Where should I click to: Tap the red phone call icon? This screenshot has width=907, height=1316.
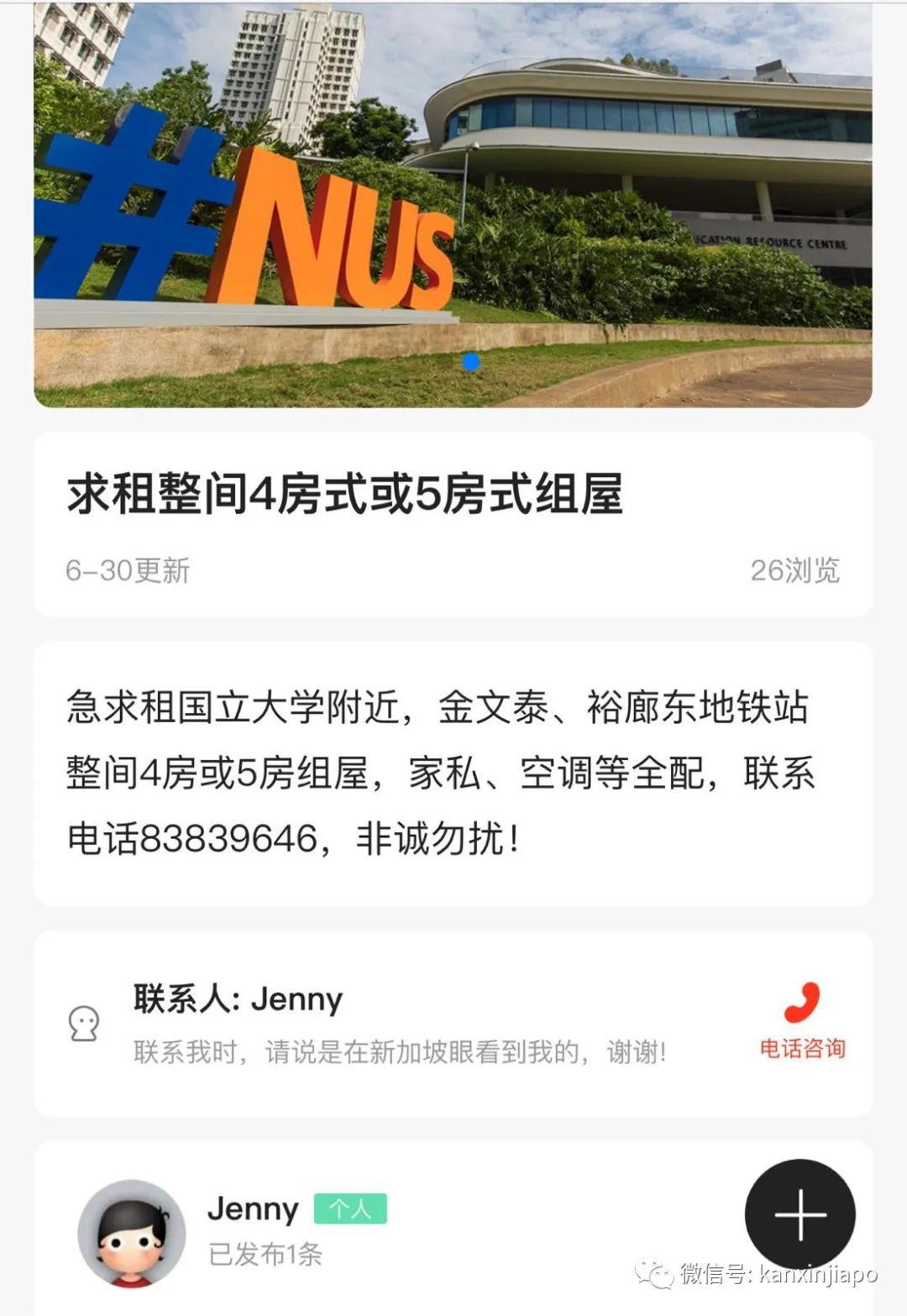coord(801,1004)
